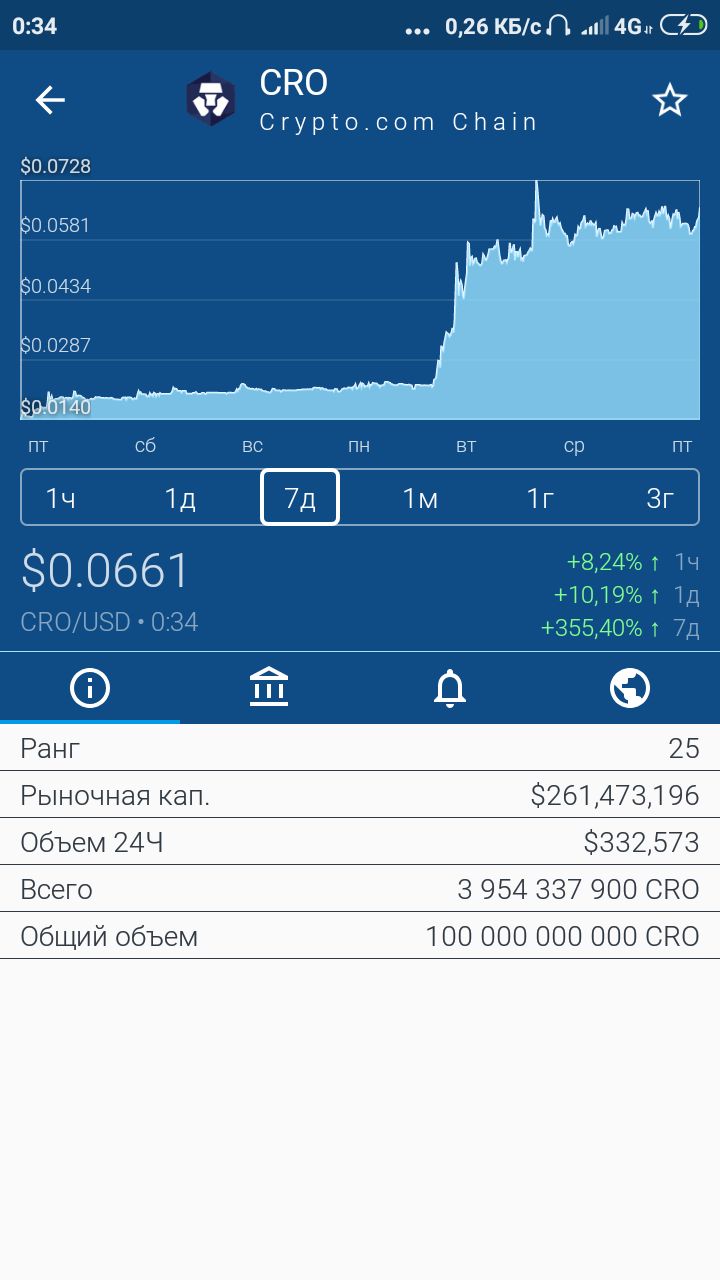Open the price alerts bell tab
The image size is (720, 1280).
tap(450, 688)
